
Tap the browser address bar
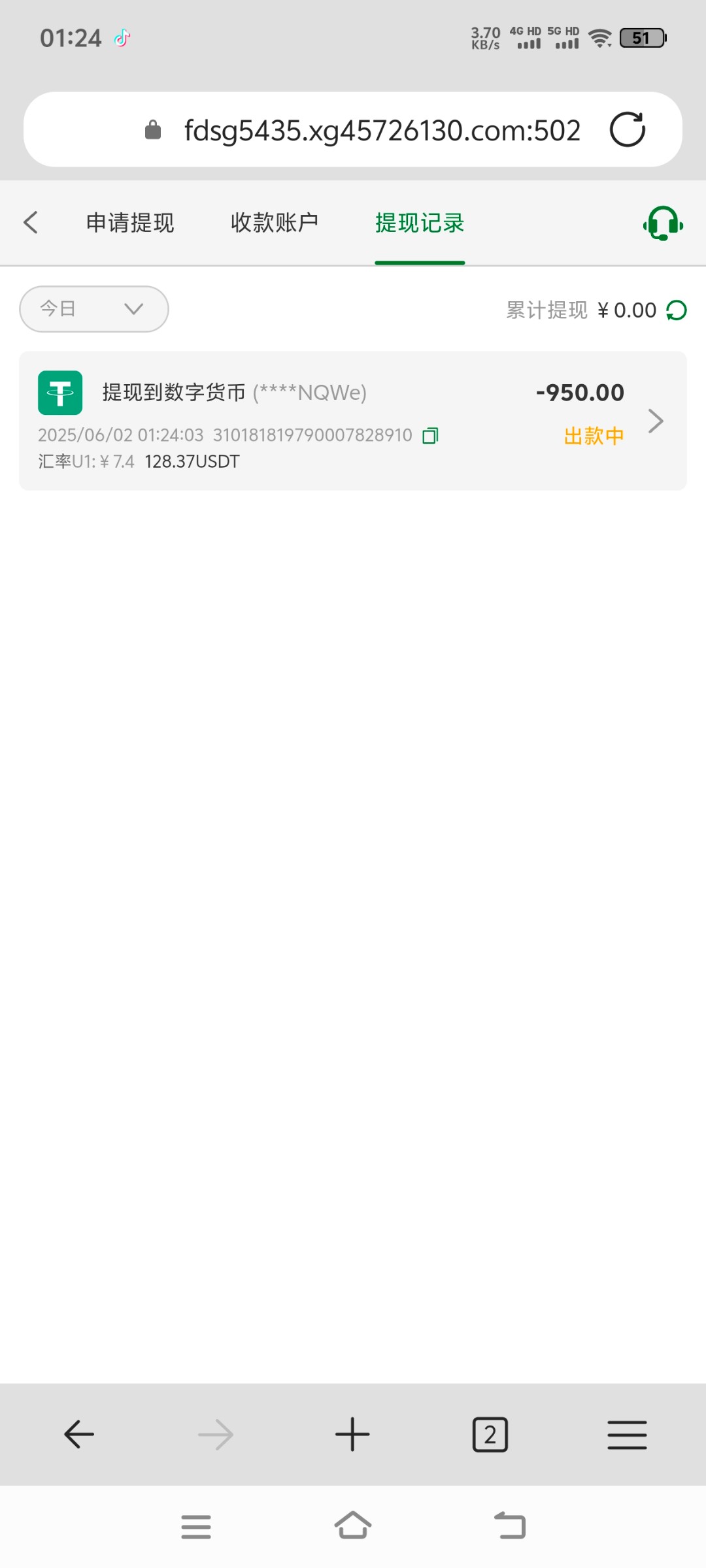[x=353, y=129]
